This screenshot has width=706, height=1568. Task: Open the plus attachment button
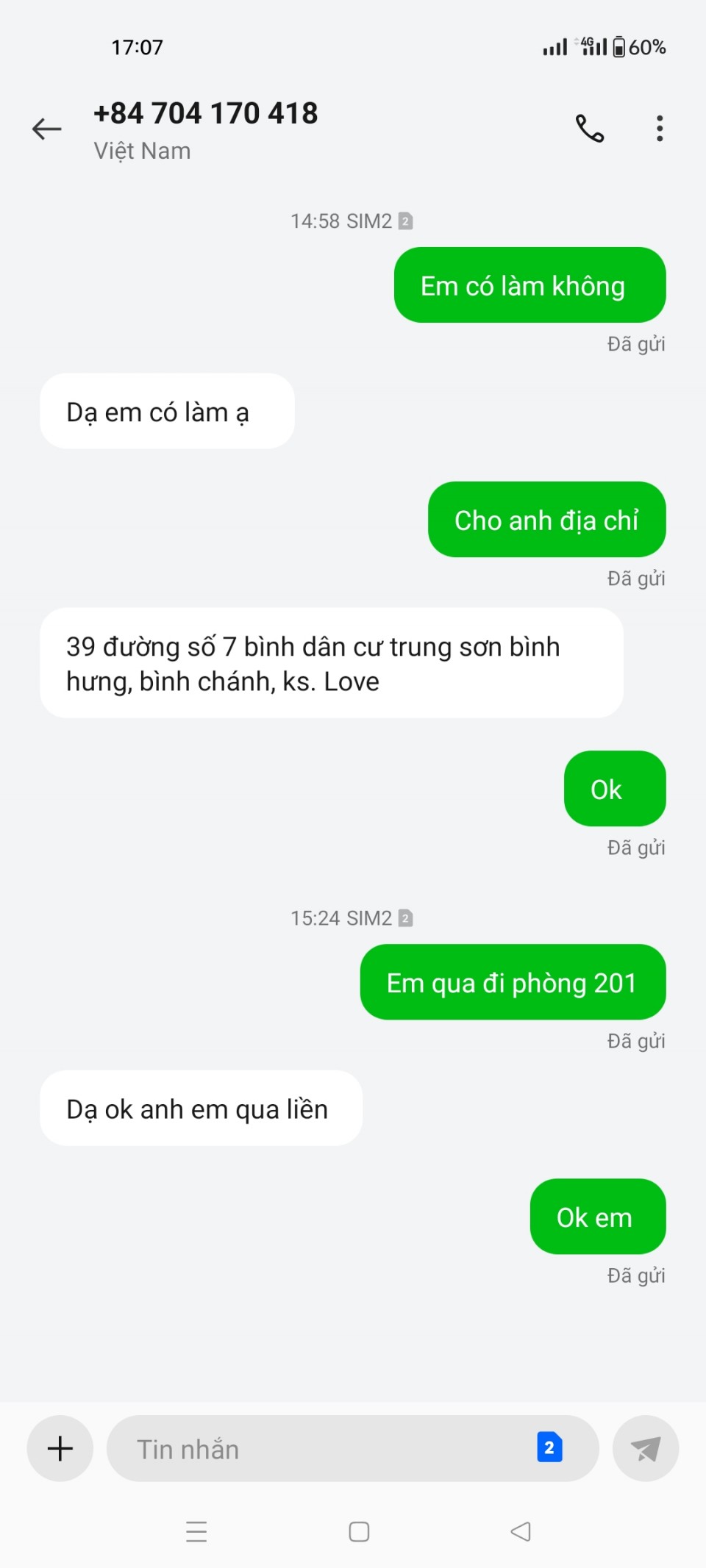[x=60, y=1448]
